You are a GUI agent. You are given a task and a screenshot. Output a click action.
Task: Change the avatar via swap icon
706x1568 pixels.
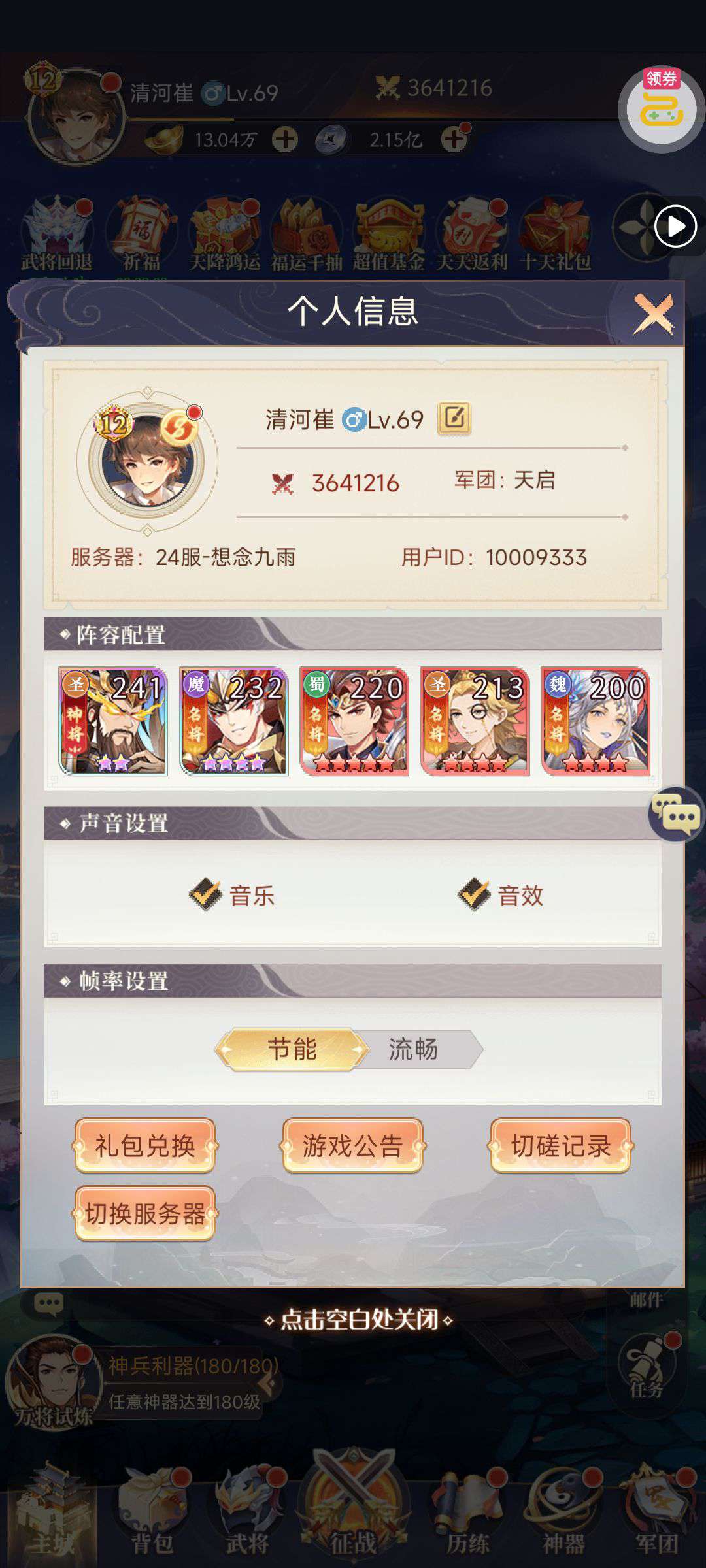click(179, 427)
